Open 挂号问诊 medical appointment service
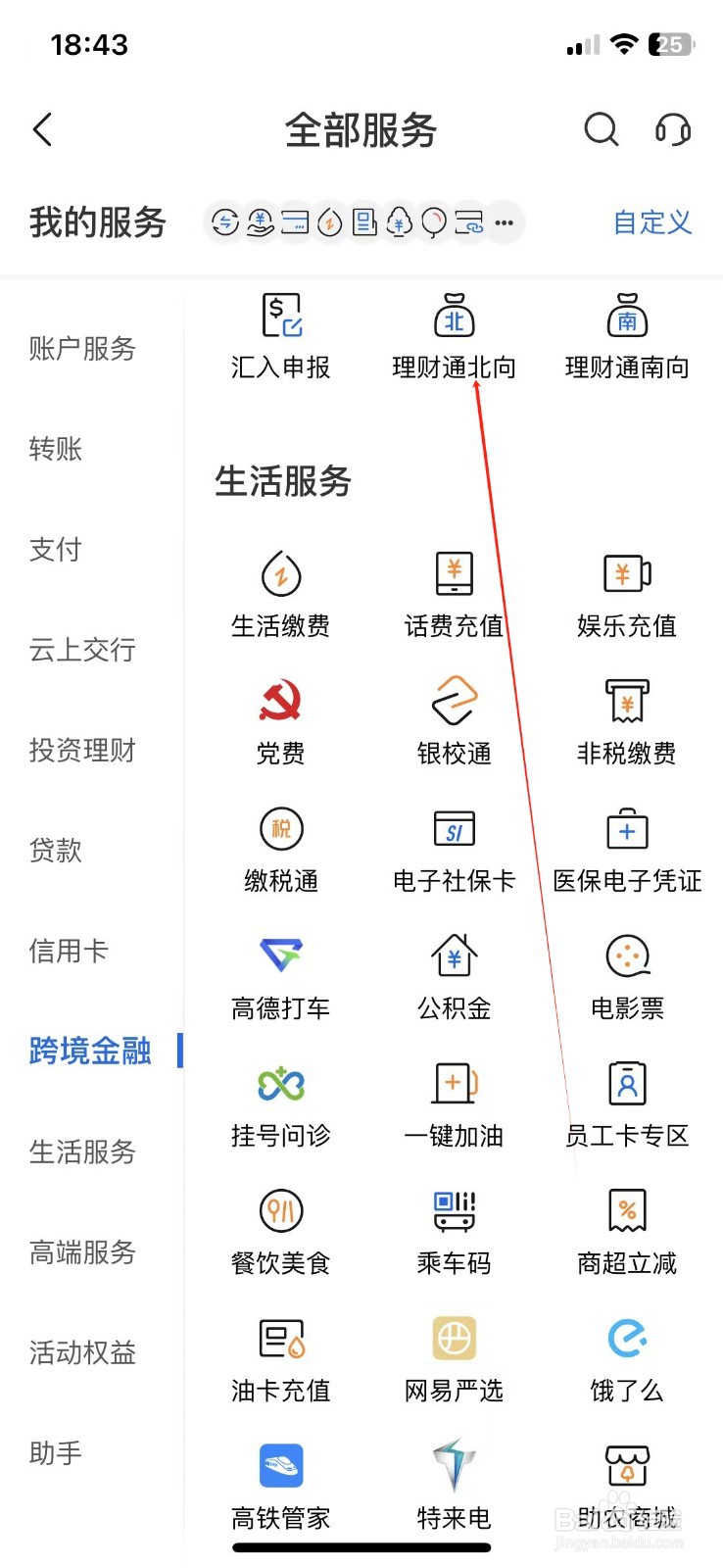The width and height of the screenshot is (723, 1568). click(281, 1098)
